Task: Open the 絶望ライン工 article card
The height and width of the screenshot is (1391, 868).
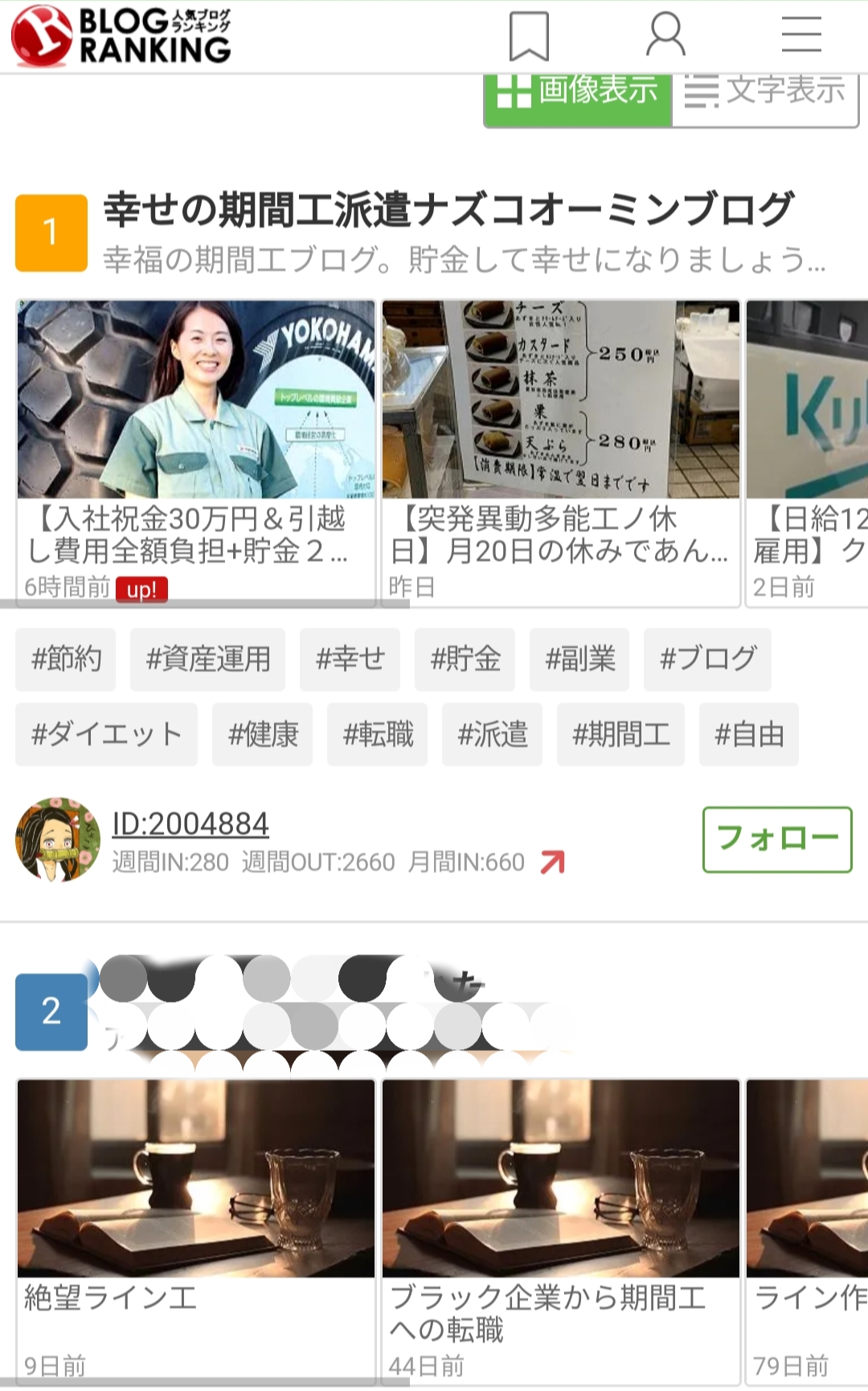Action: point(196,1232)
